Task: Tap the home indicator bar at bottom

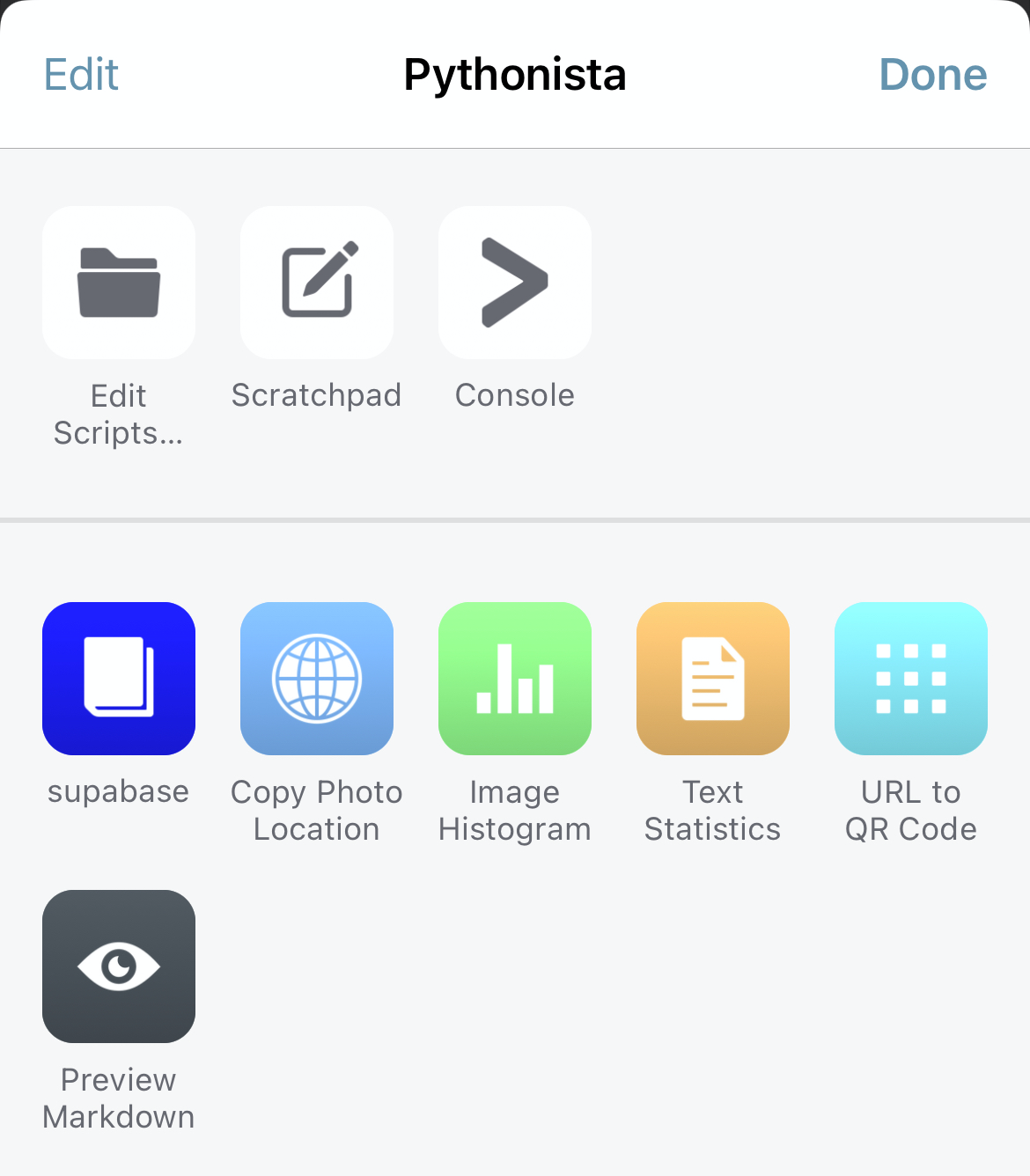Action: coord(515,1167)
